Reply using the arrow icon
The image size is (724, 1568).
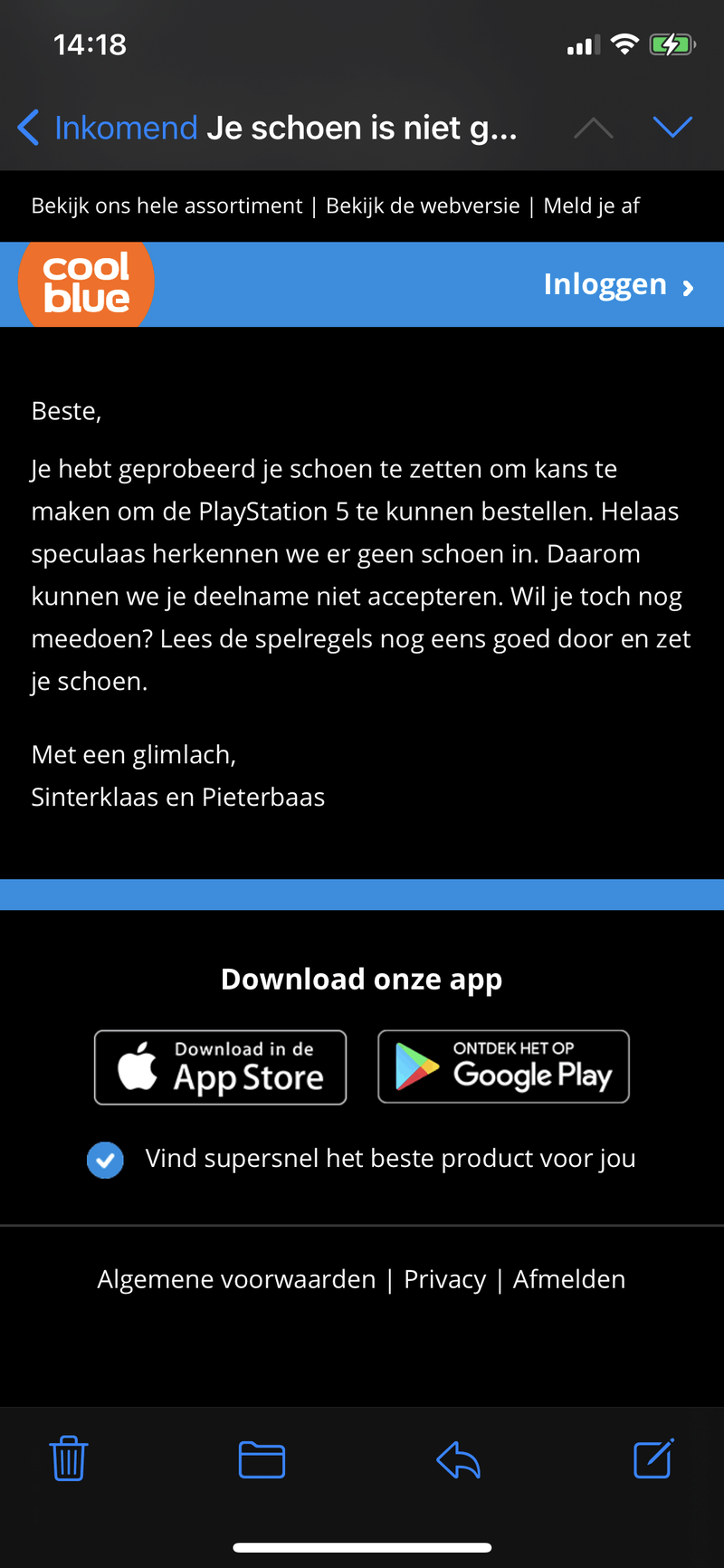click(458, 1459)
